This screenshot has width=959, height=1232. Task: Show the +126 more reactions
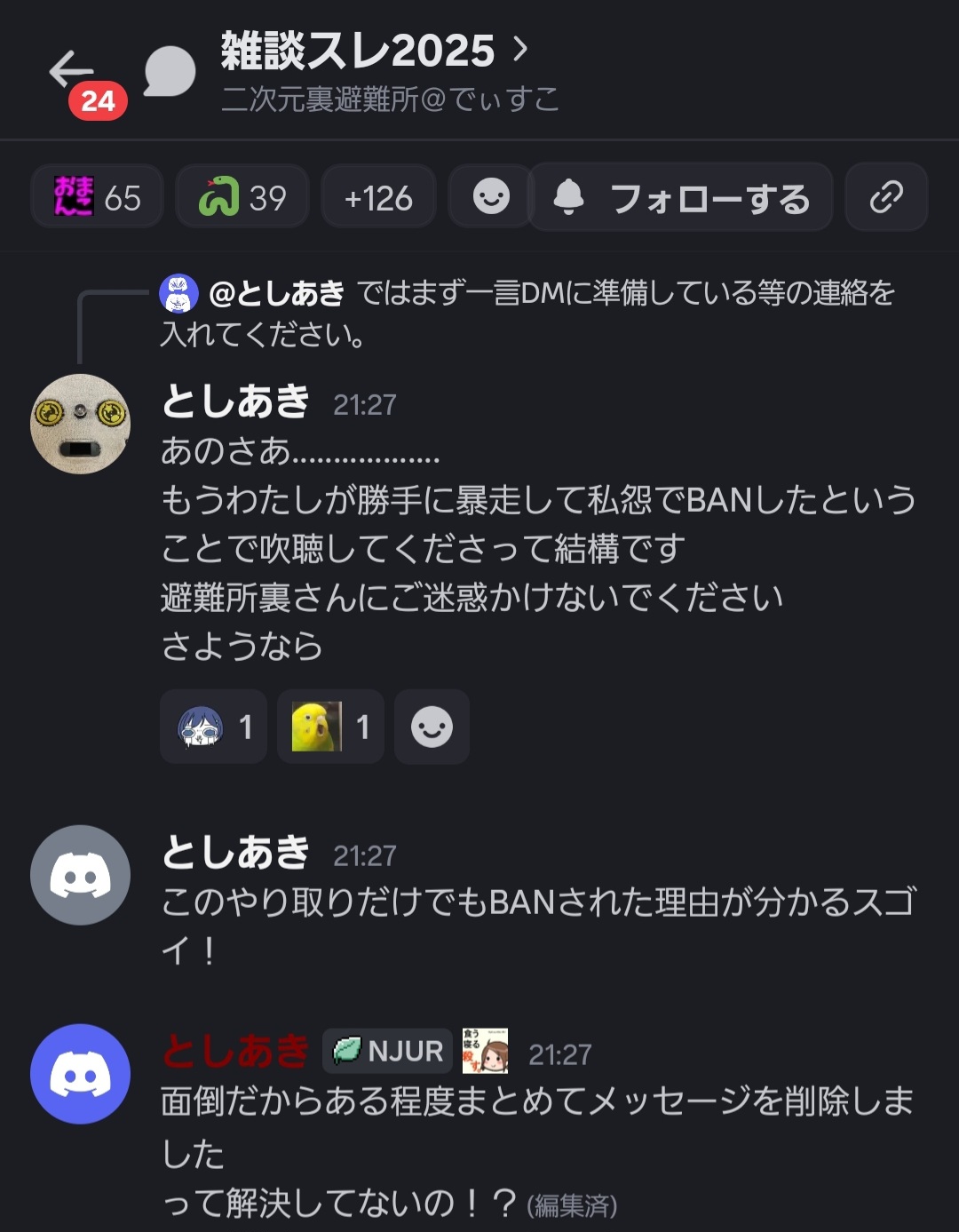[378, 197]
